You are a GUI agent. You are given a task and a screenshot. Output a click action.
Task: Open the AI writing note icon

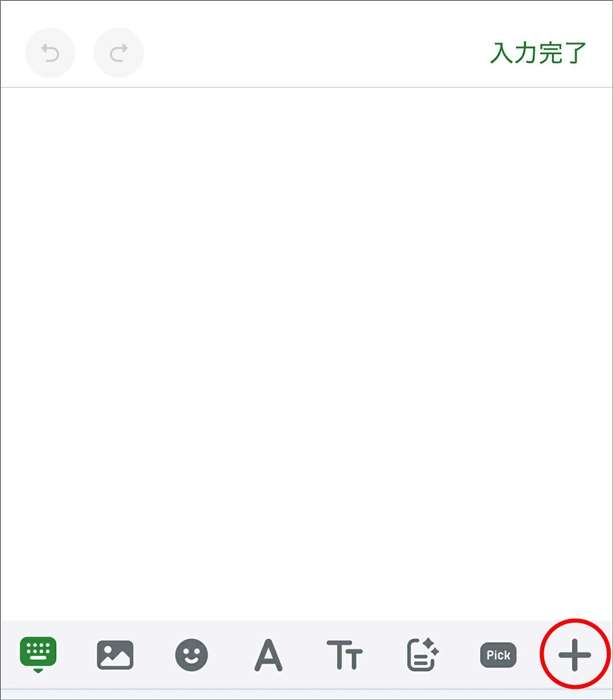[422, 656]
